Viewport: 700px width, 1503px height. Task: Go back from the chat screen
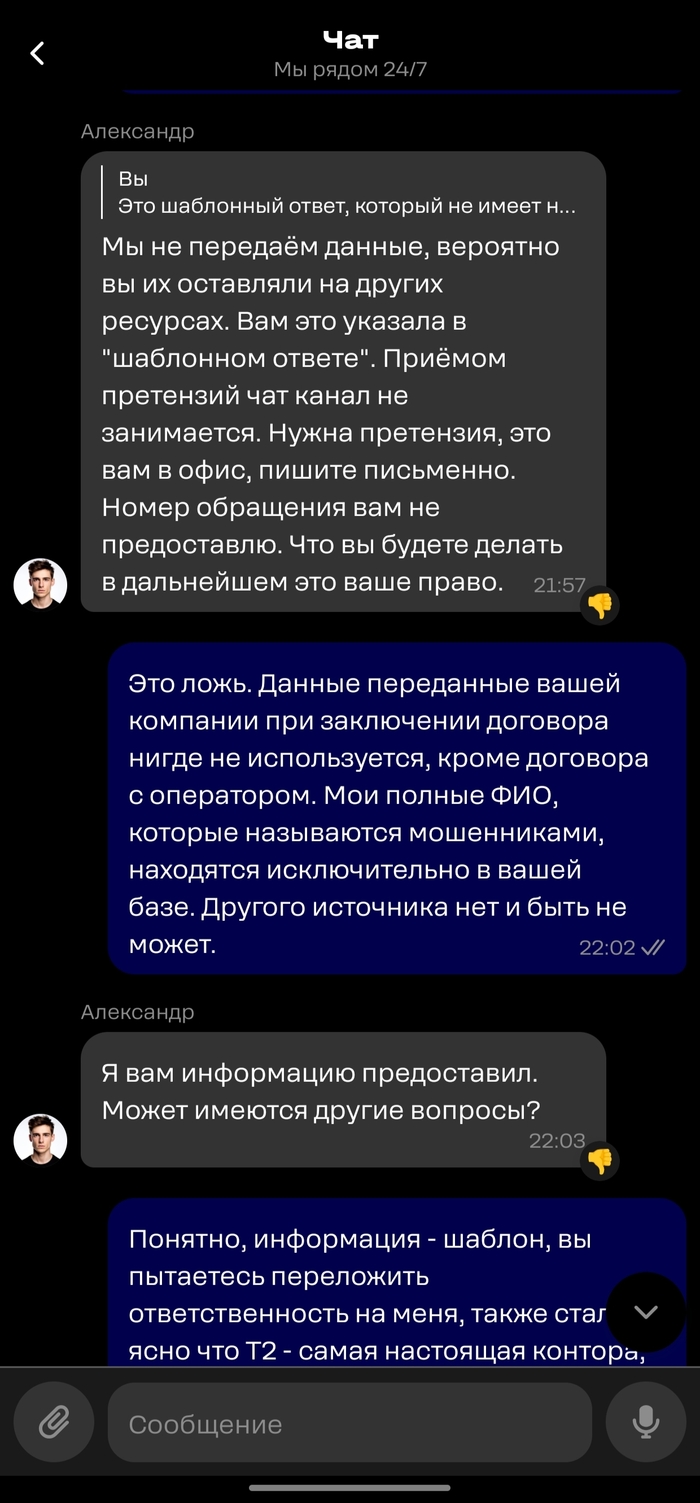click(38, 54)
